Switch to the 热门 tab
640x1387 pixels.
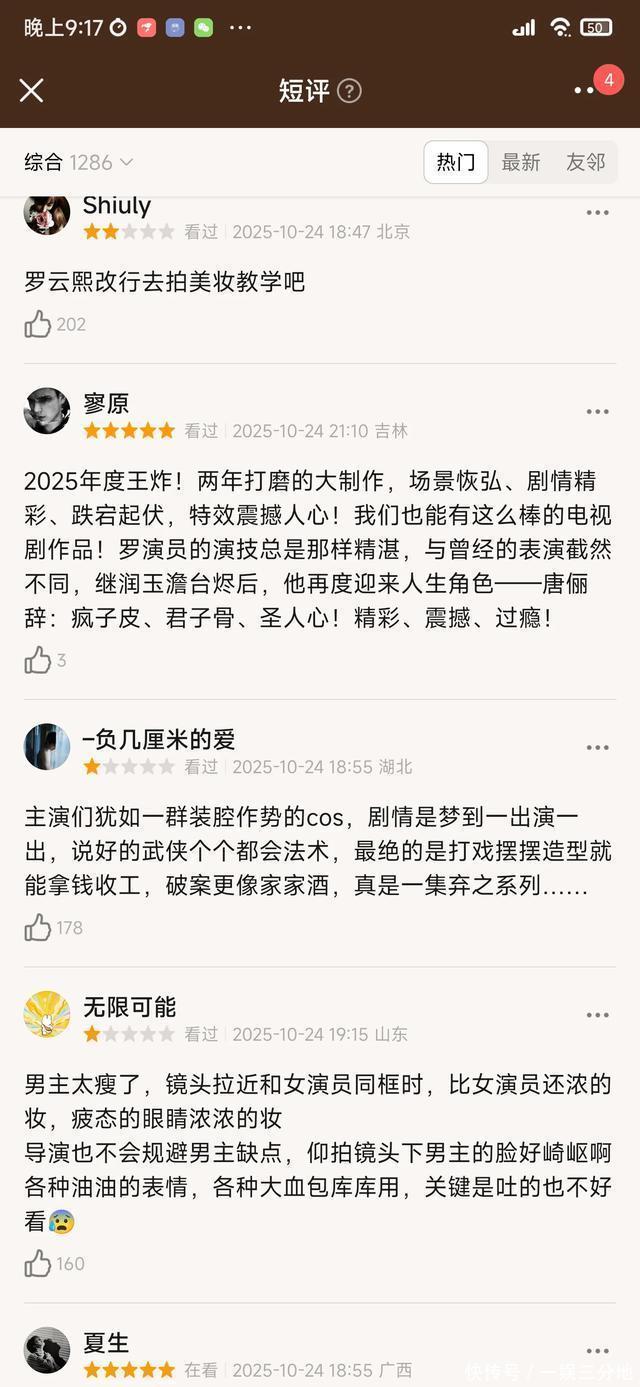(456, 162)
